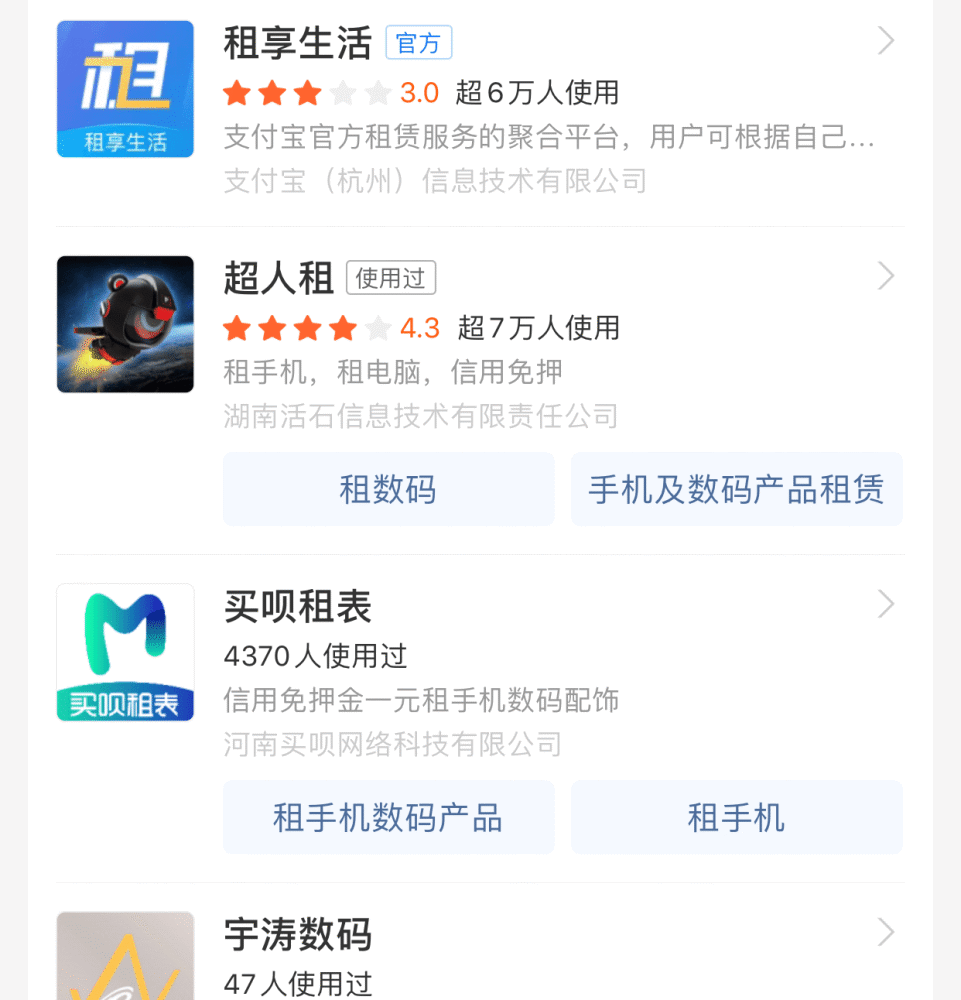Tap the 租手机 shortcut button
The width and height of the screenshot is (961, 1000).
coord(736,818)
